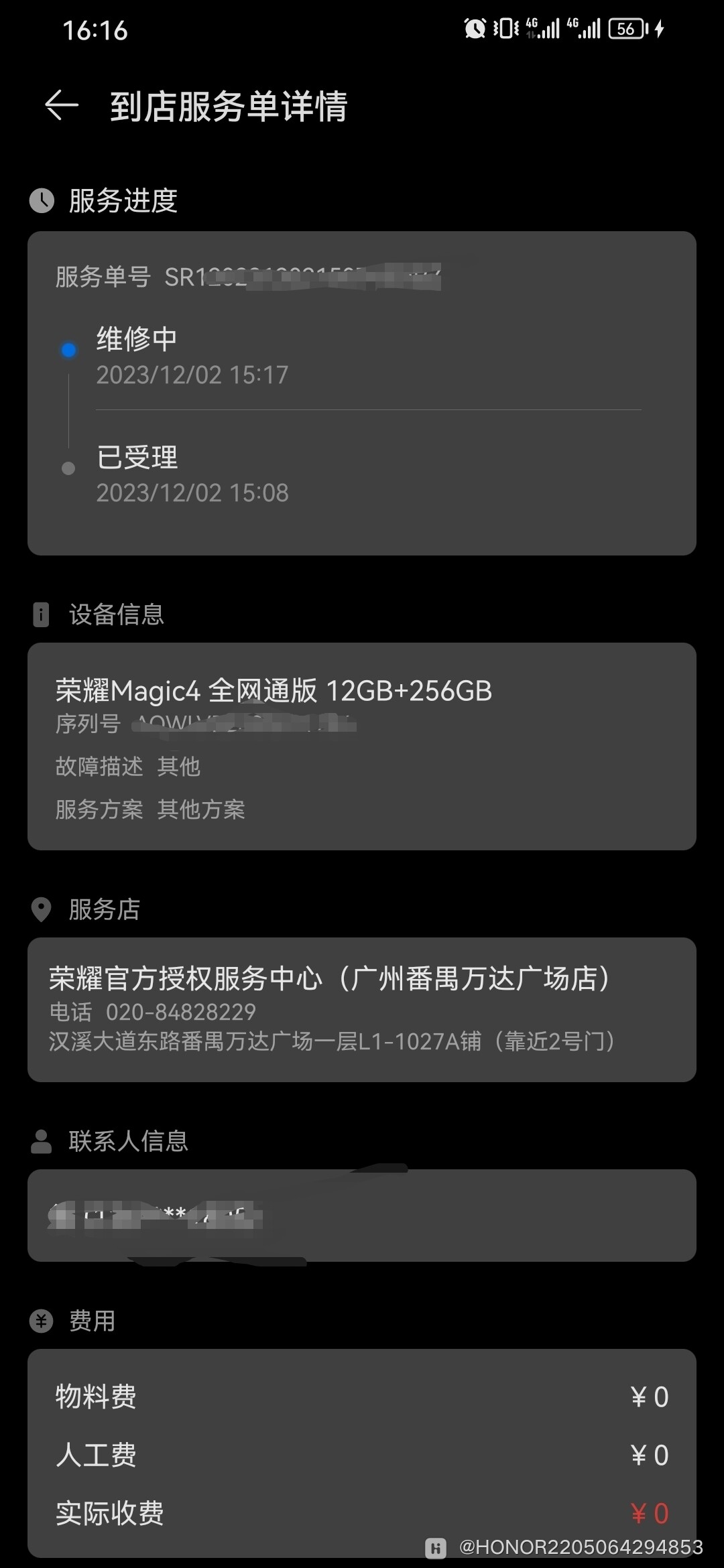This screenshot has height=1568, width=724.
Task: Tap the 汉溪大道东路 store address text
Action: click(x=331, y=1042)
